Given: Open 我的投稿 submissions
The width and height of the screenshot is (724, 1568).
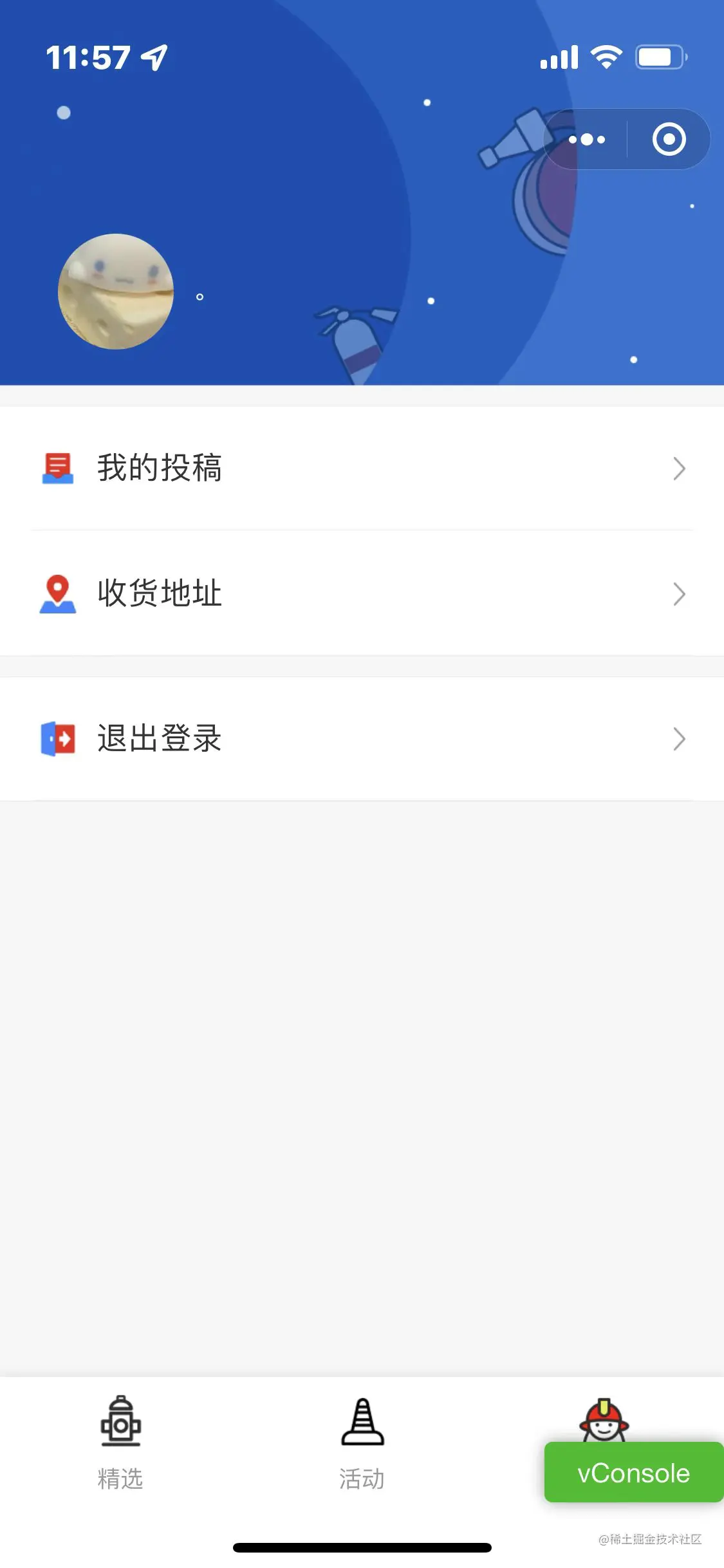Looking at the screenshot, I should point(362,468).
